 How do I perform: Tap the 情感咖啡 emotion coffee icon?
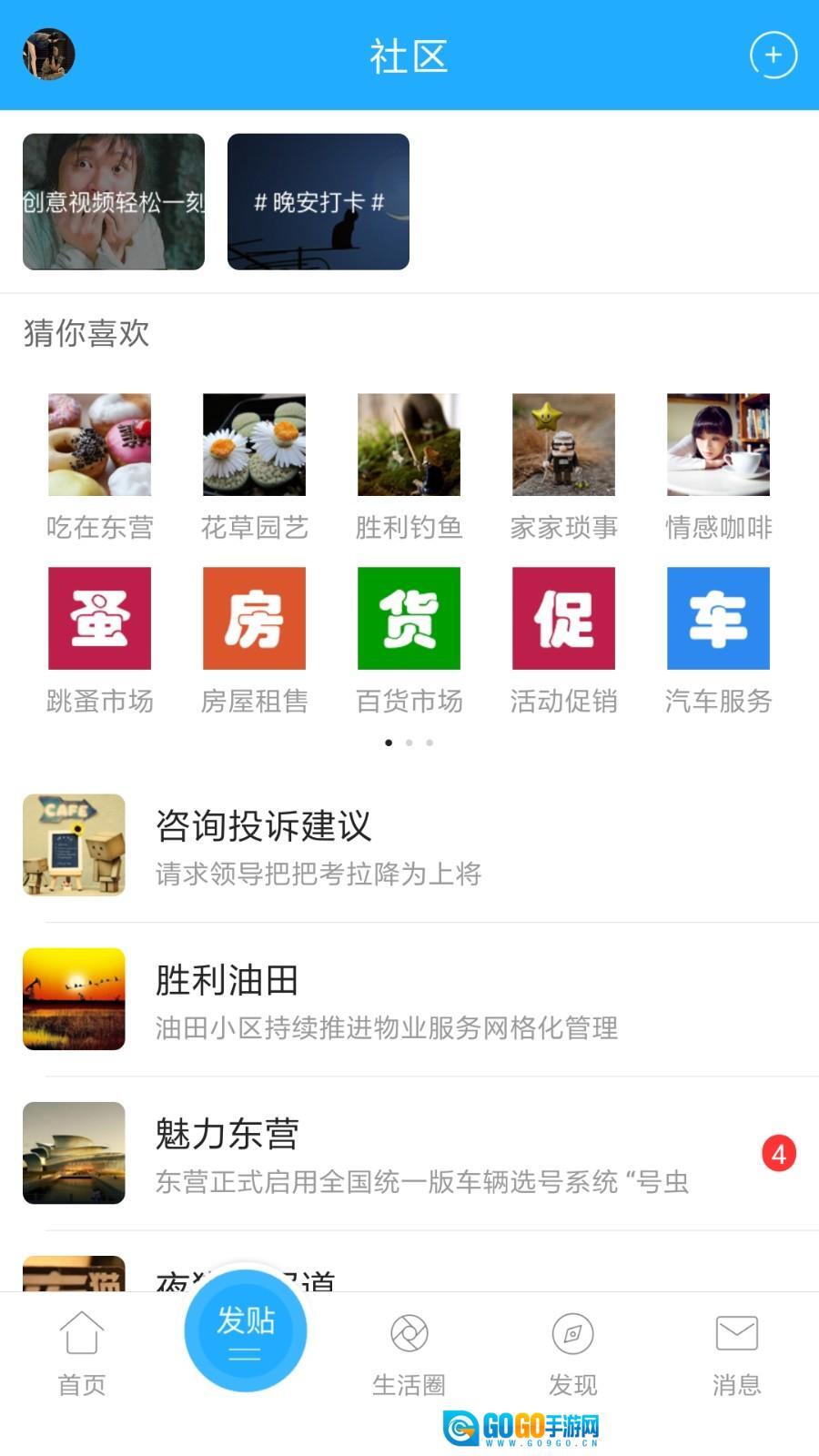tap(718, 445)
